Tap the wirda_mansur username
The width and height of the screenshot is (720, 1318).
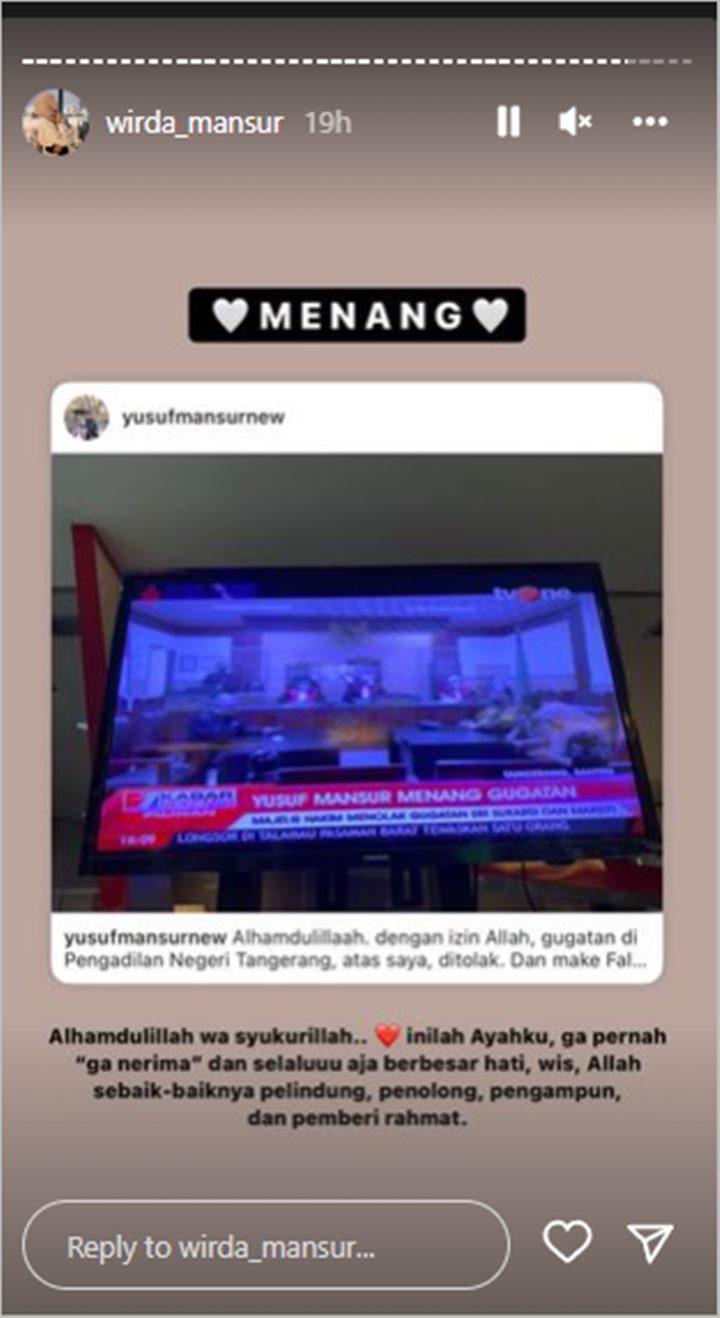click(194, 123)
